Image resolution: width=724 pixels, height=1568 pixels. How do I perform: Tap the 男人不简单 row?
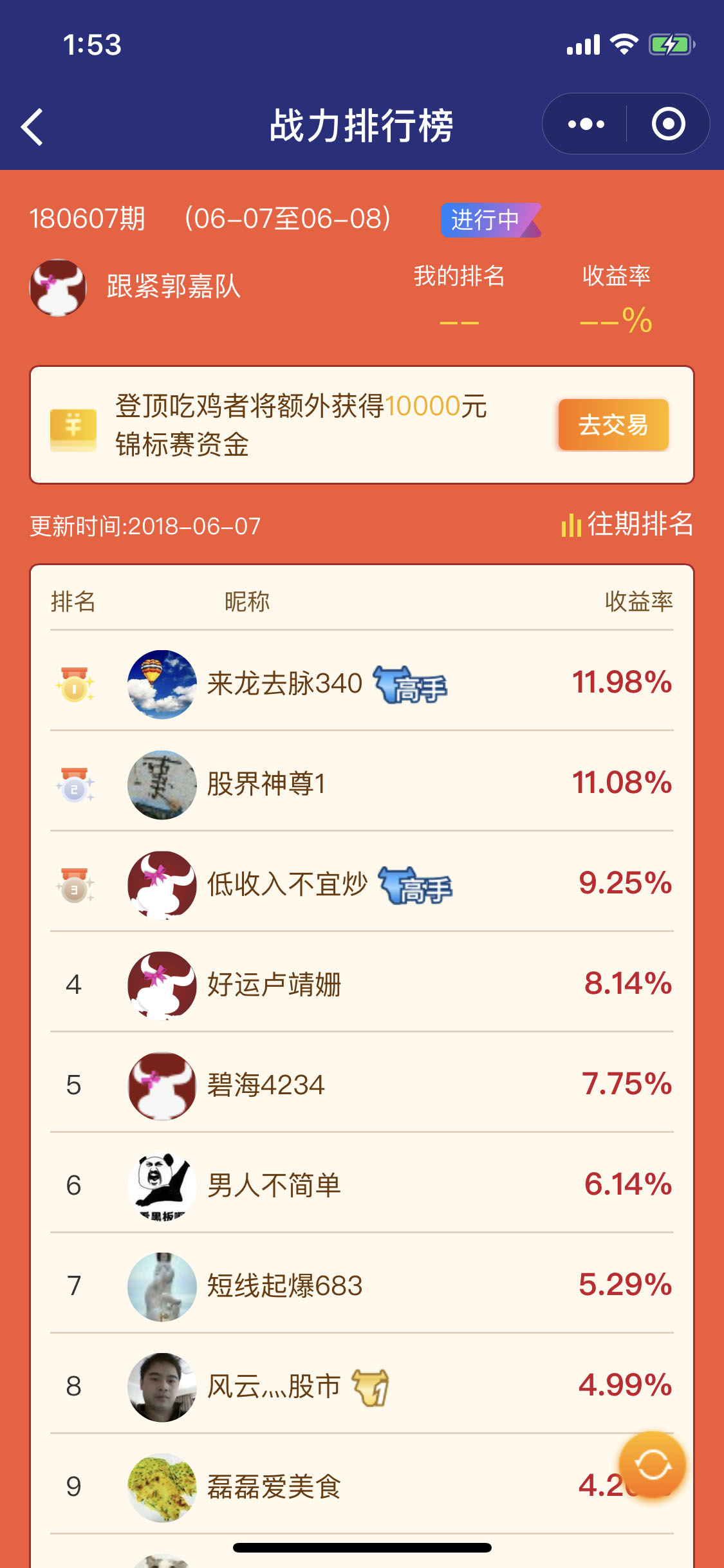(x=362, y=1185)
